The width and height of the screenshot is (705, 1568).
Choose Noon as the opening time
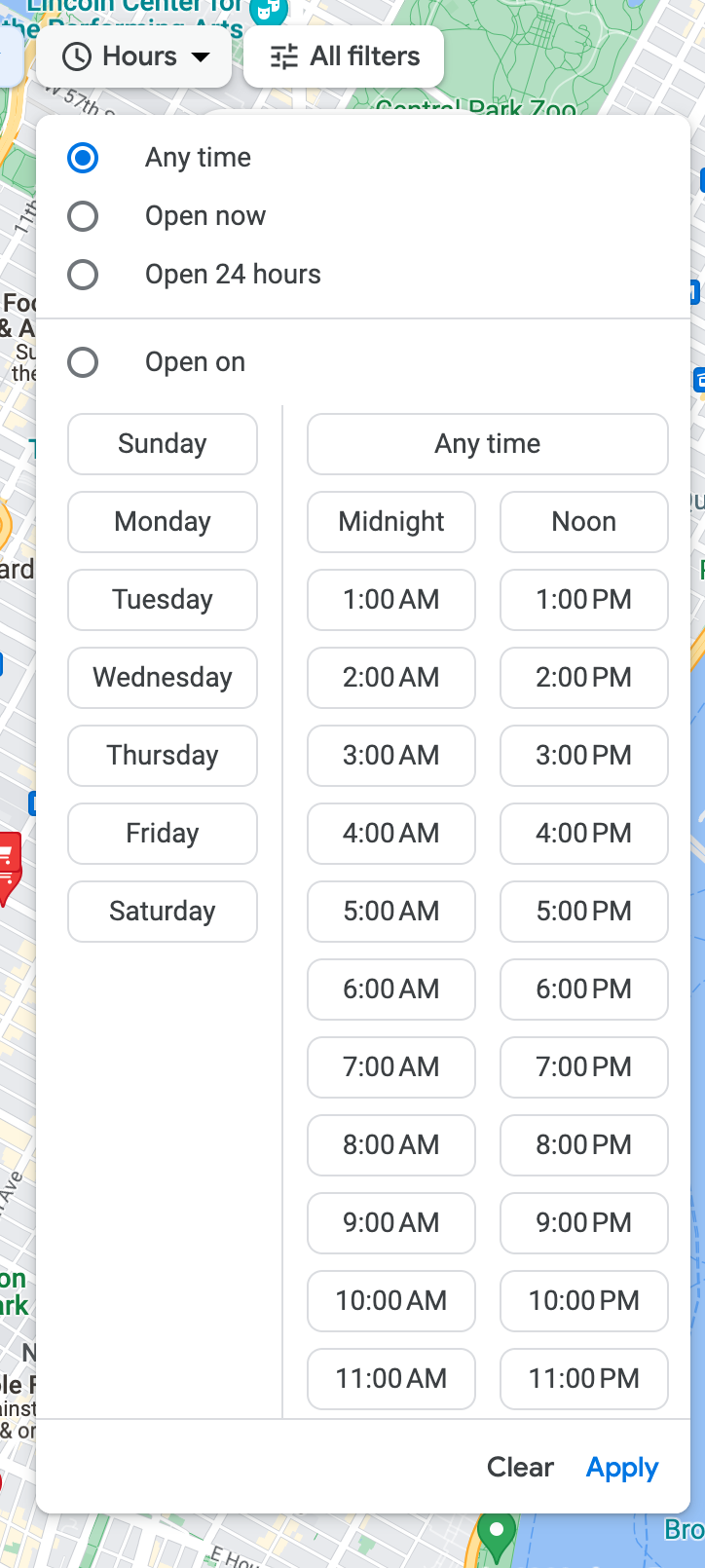pyautogui.click(x=583, y=522)
